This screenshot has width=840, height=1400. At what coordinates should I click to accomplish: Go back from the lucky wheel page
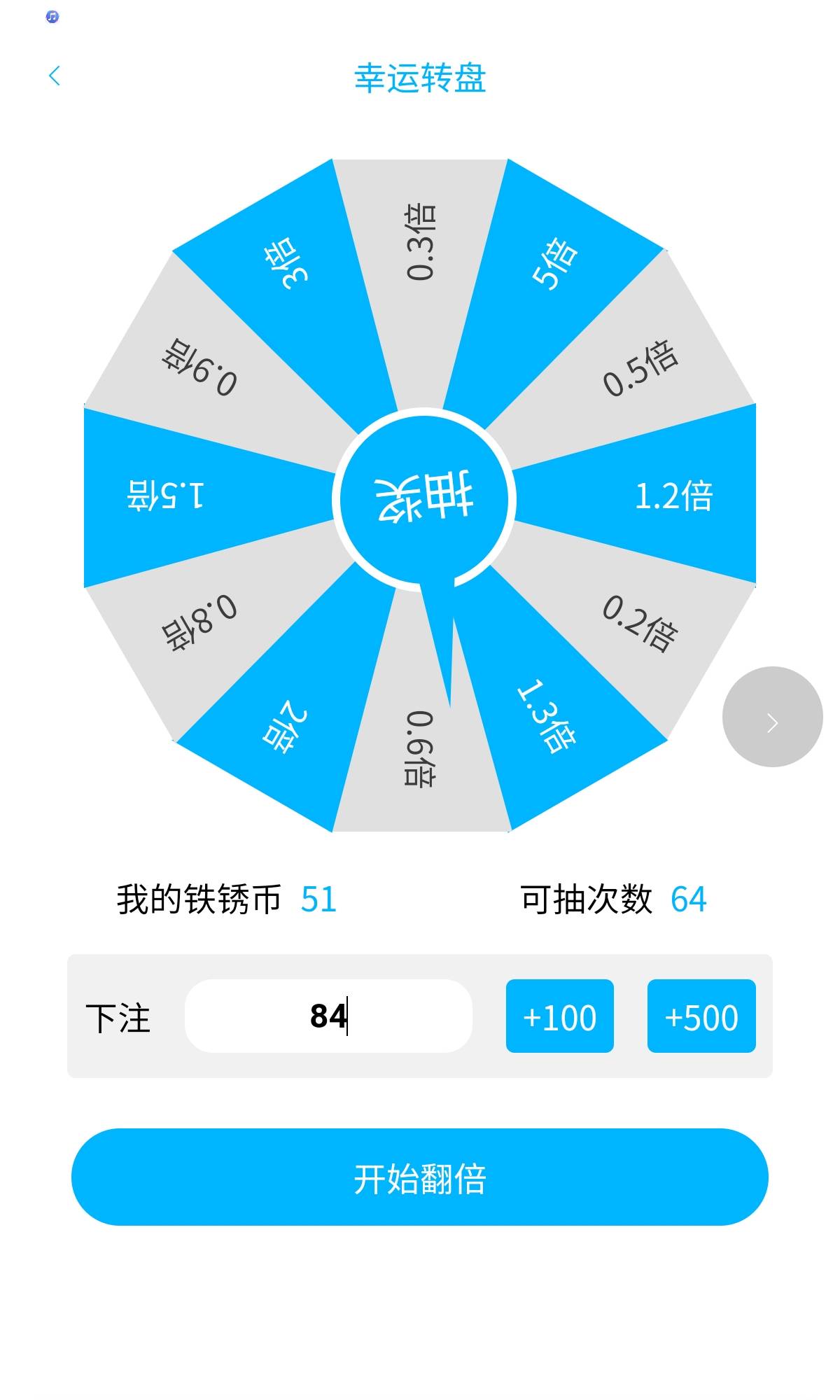pos(55,76)
